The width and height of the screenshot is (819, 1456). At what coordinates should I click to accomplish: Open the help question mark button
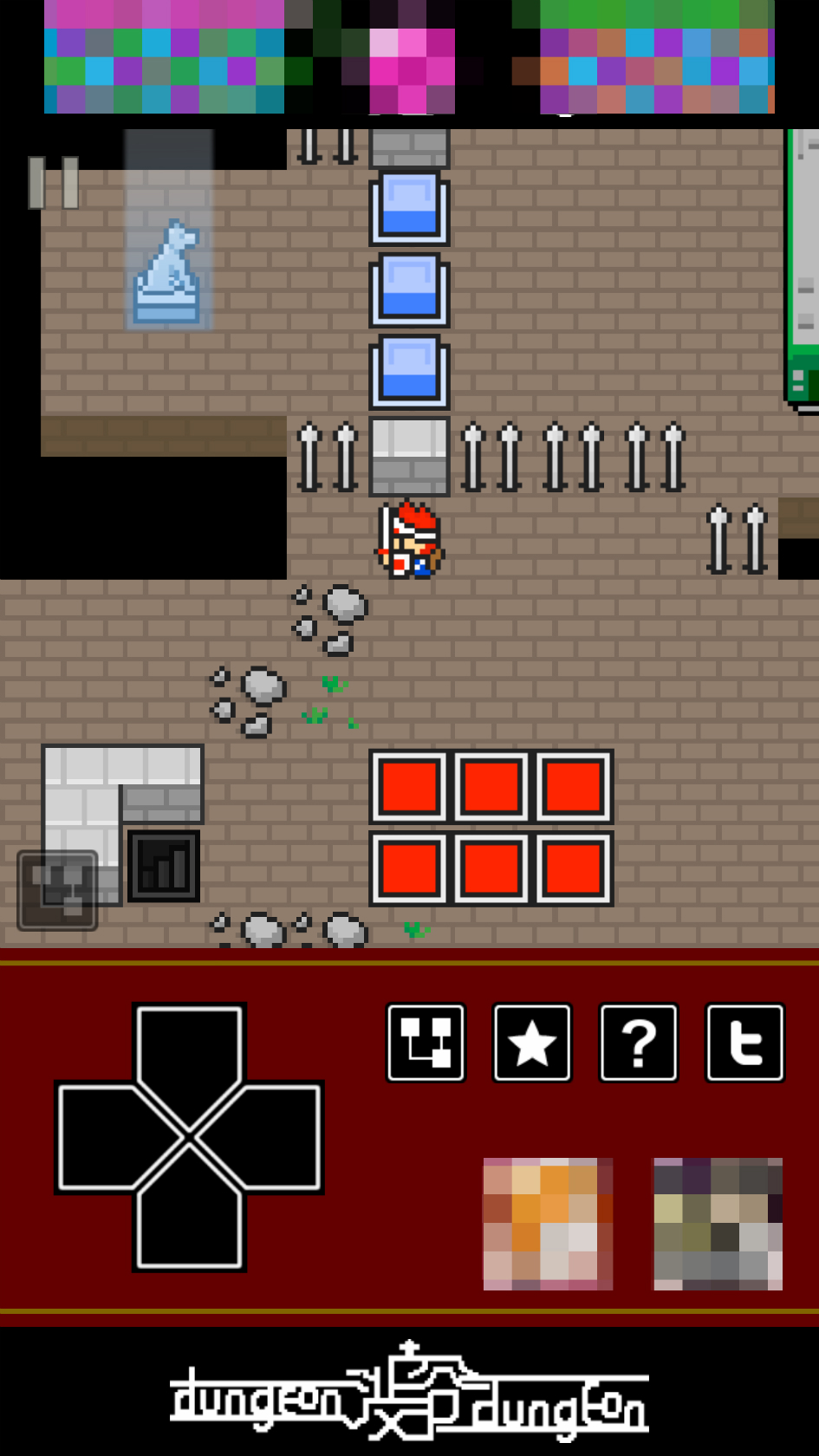[639, 1043]
